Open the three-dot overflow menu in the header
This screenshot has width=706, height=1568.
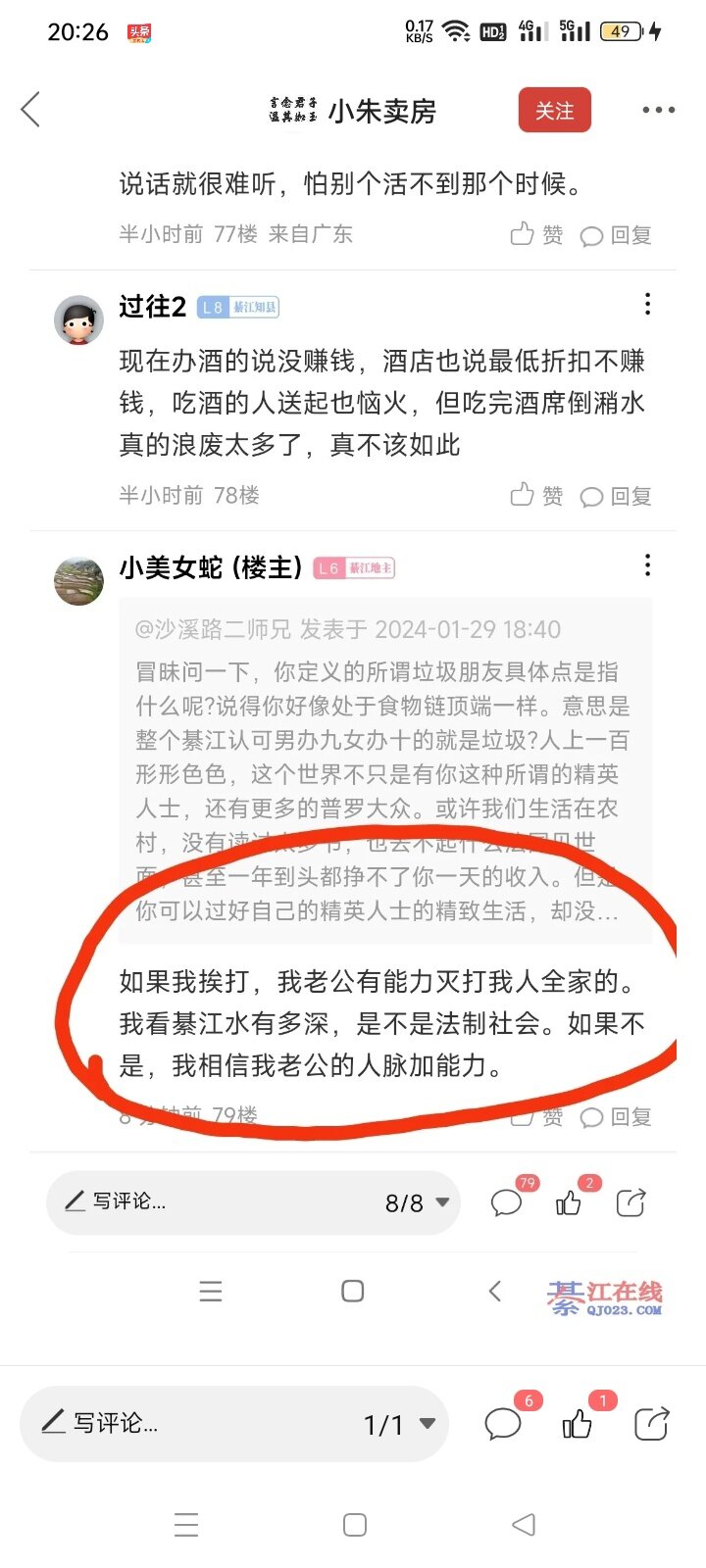pos(658,110)
